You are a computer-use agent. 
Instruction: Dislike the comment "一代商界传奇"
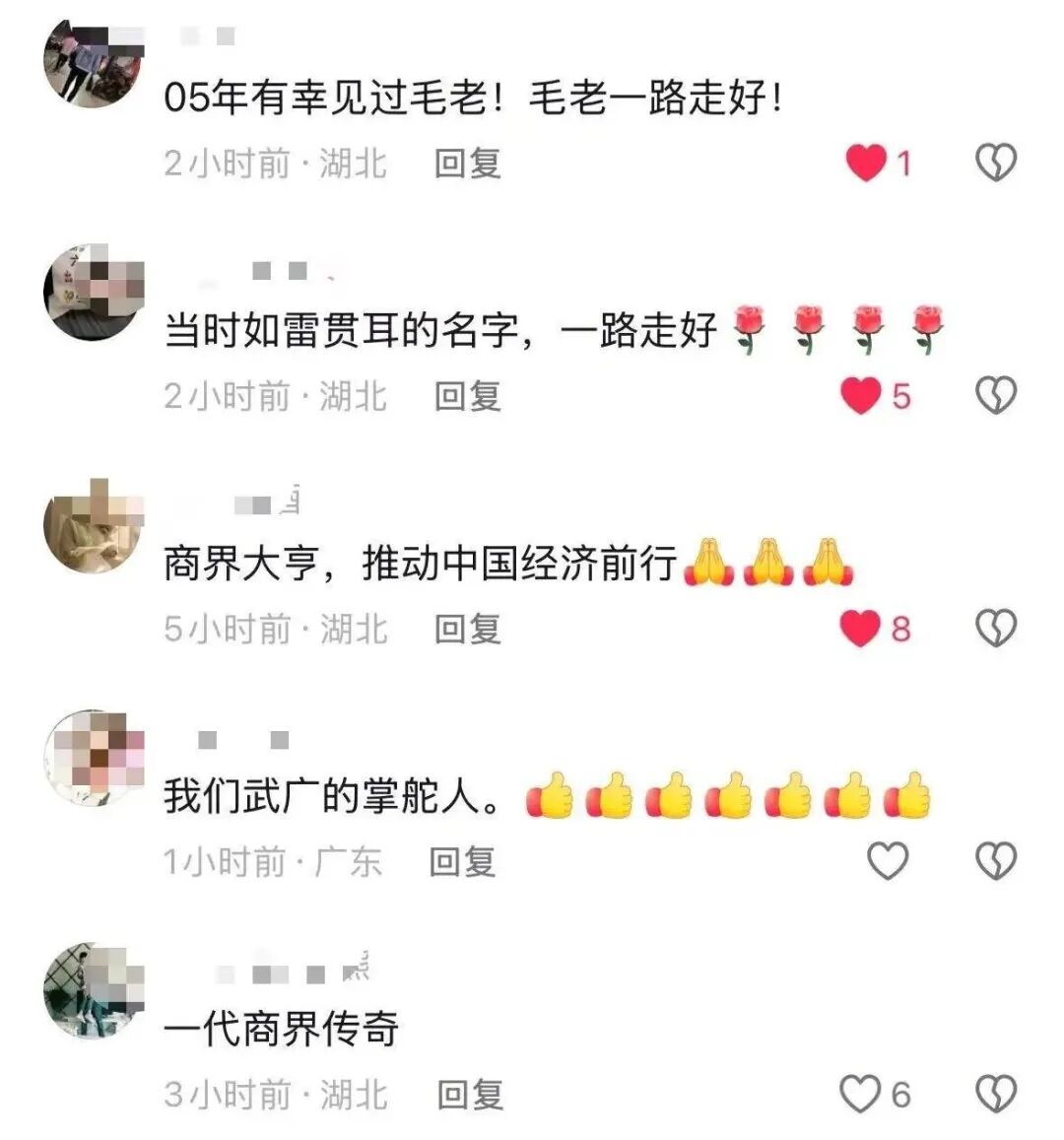pos(995,1095)
